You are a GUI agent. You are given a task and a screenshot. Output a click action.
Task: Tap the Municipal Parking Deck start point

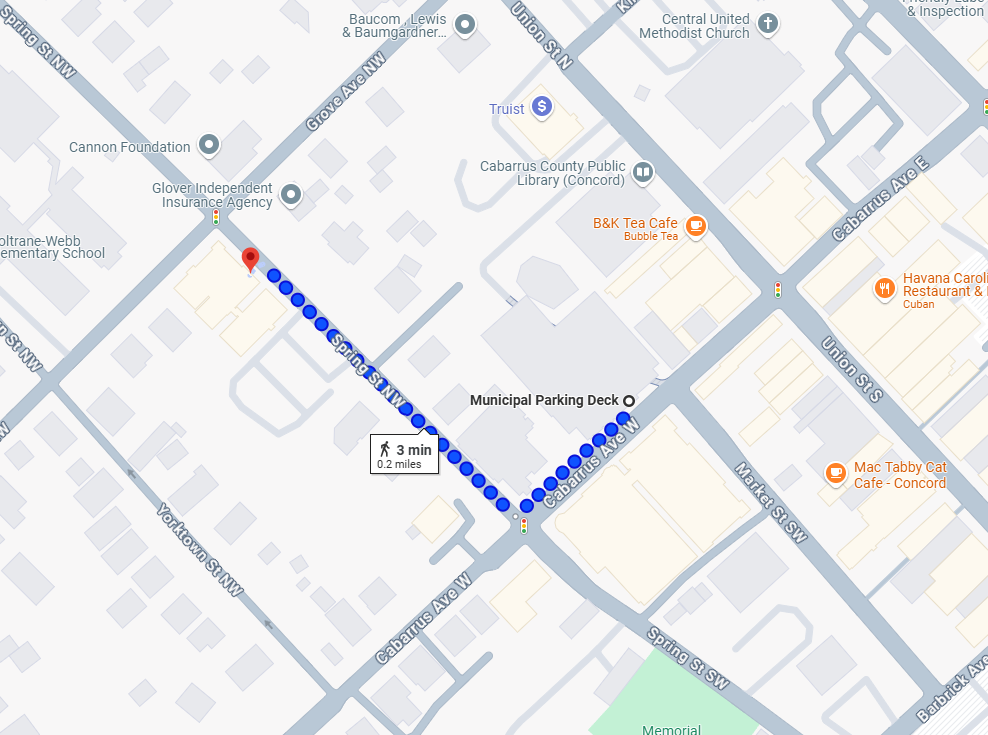[628, 401]
